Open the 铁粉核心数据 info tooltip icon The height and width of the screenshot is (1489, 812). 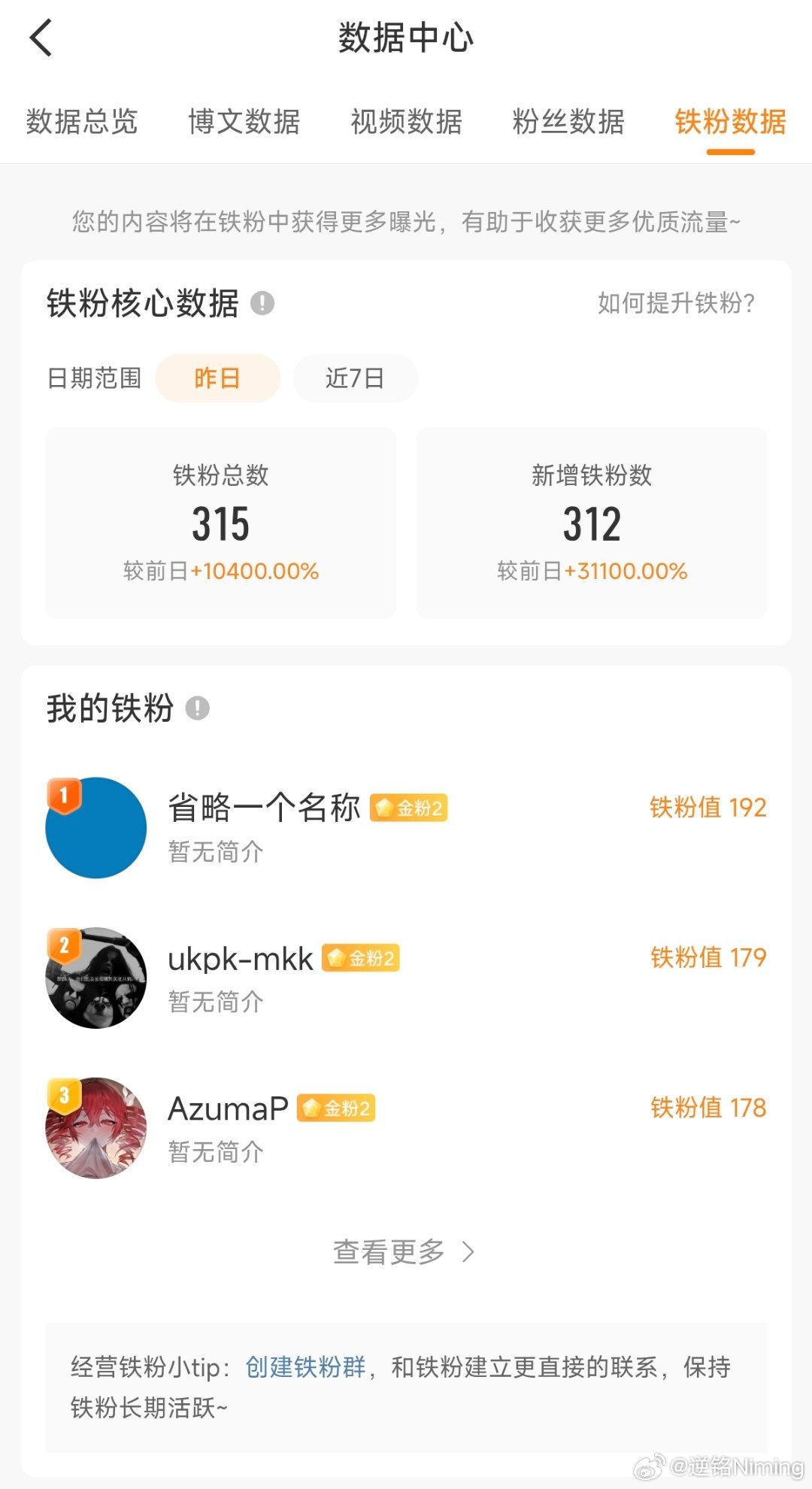click(x=262, y=305)
